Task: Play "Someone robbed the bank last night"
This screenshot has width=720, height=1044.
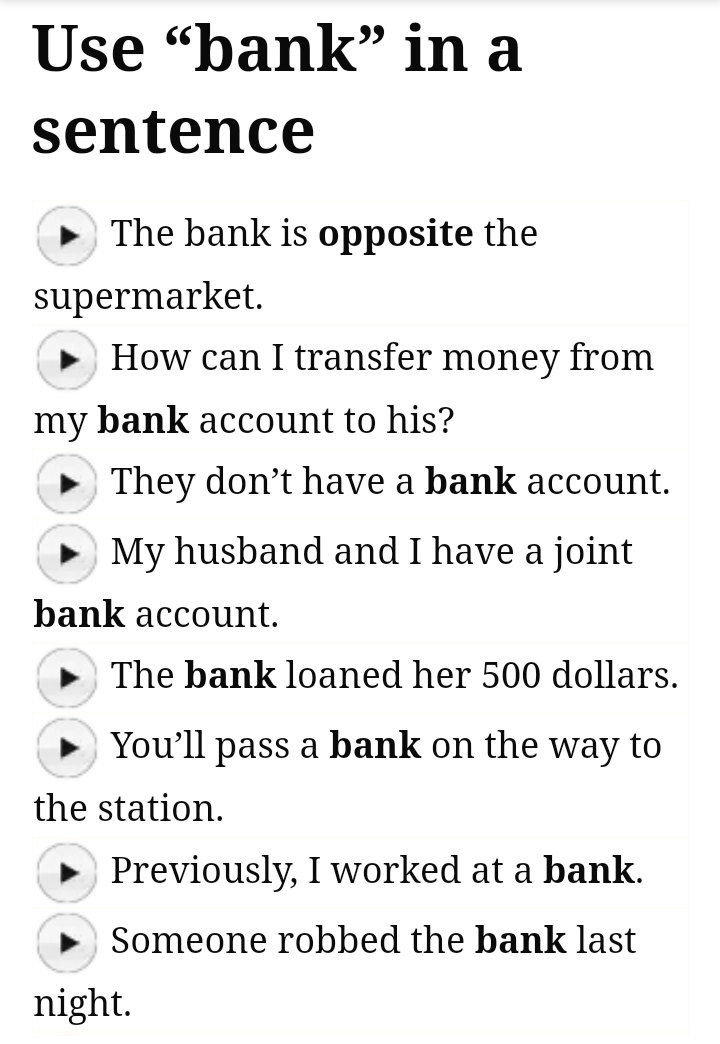Action: 66,941
